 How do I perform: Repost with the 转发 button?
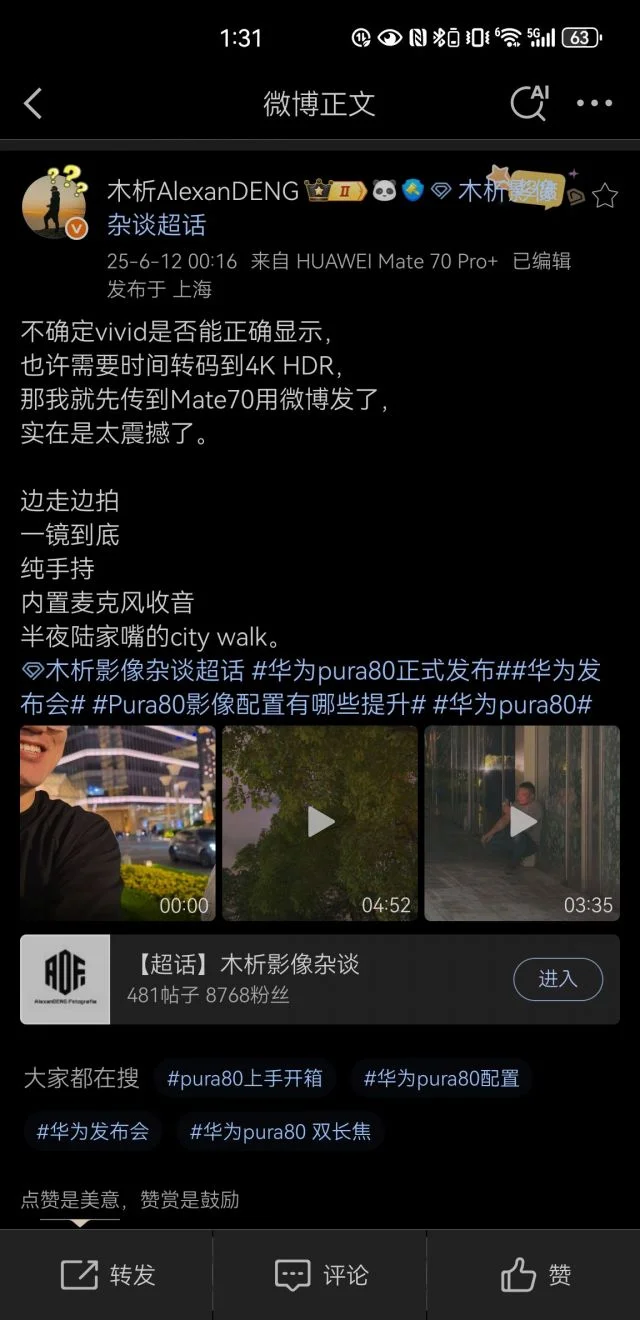[x=108, y=1275]
